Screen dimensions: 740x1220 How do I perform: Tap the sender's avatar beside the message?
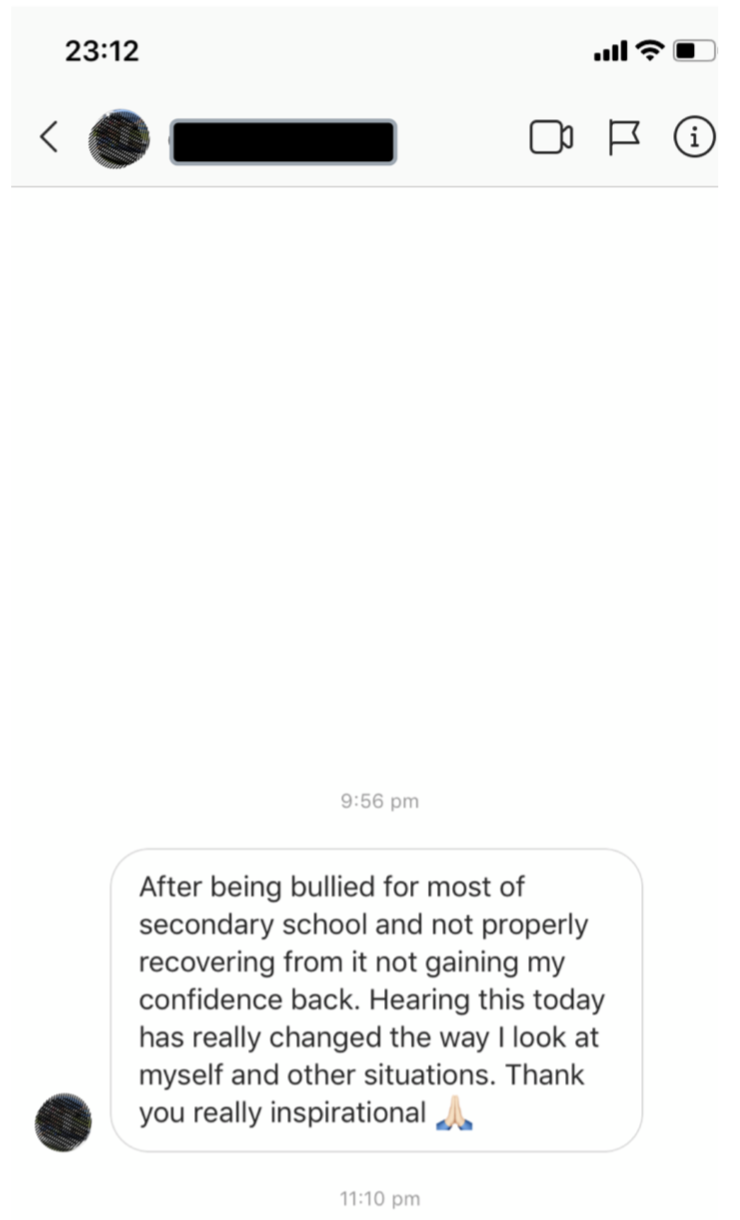point(63,1121)
